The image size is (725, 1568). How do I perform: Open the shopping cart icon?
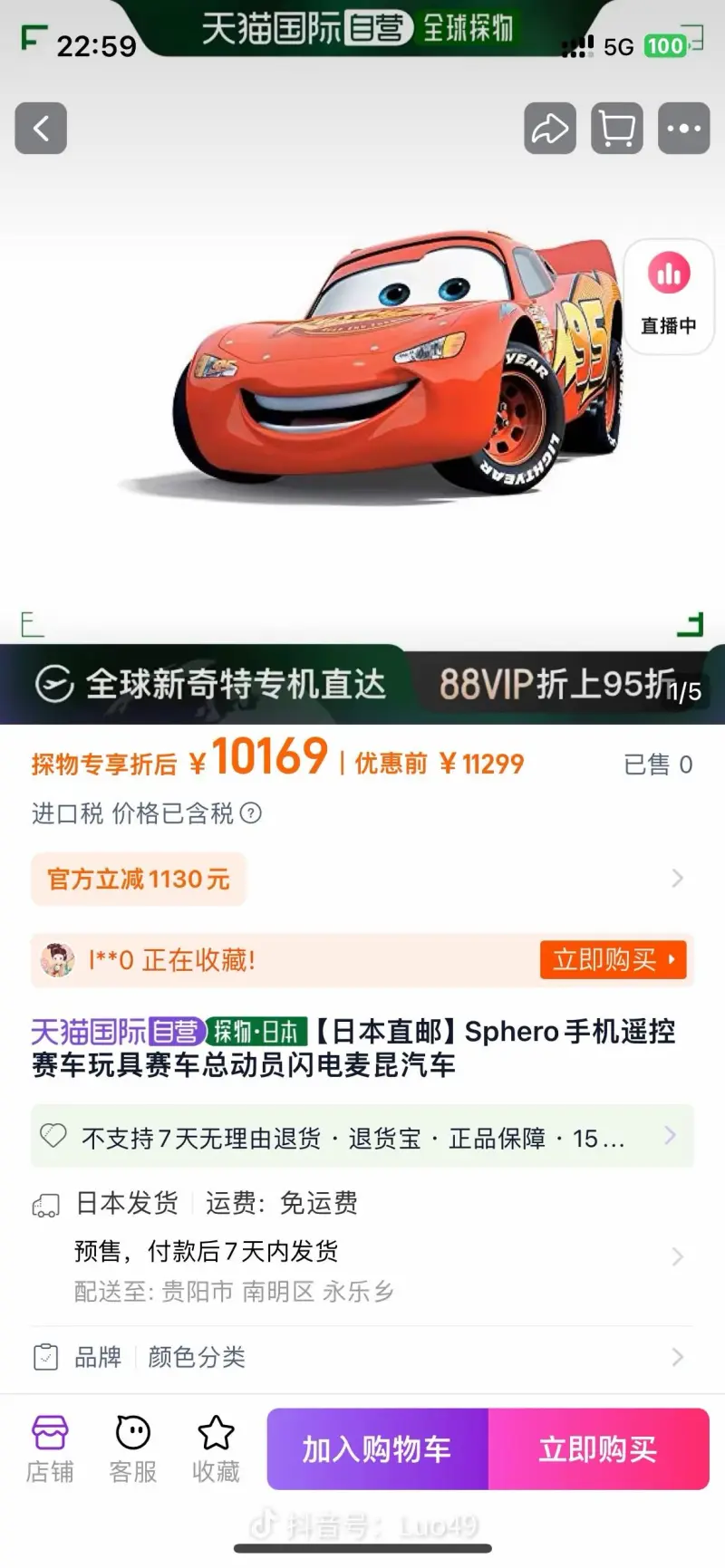pyautogui.click(x=617, y=129)
